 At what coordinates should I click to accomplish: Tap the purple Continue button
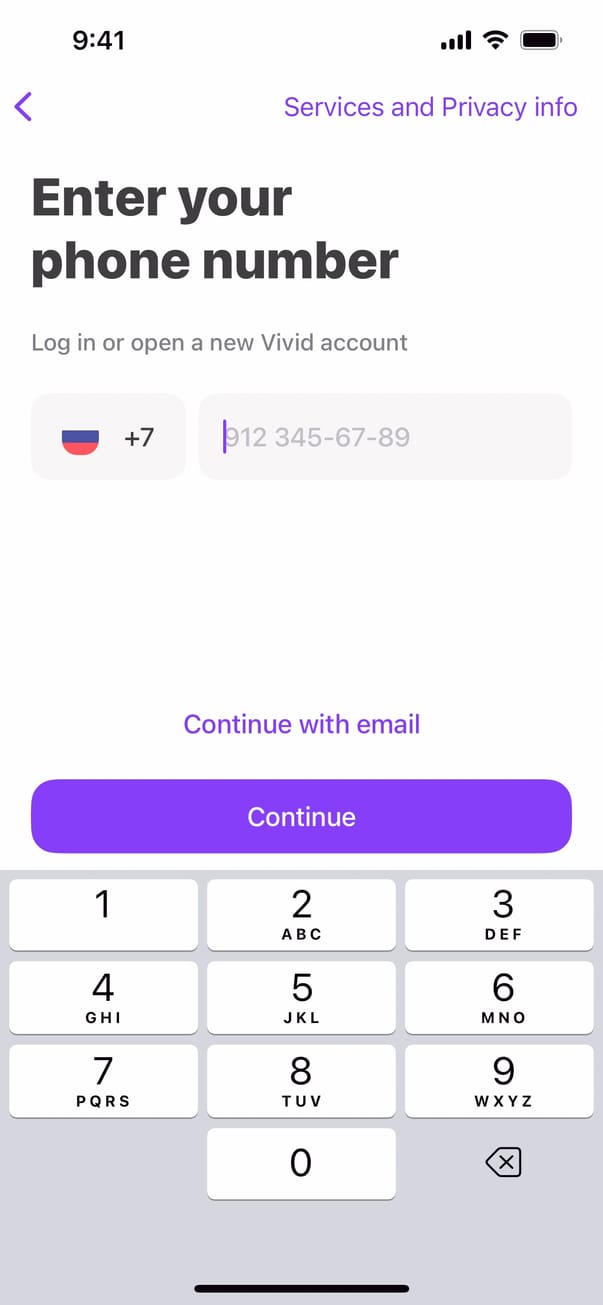[301, 816]
